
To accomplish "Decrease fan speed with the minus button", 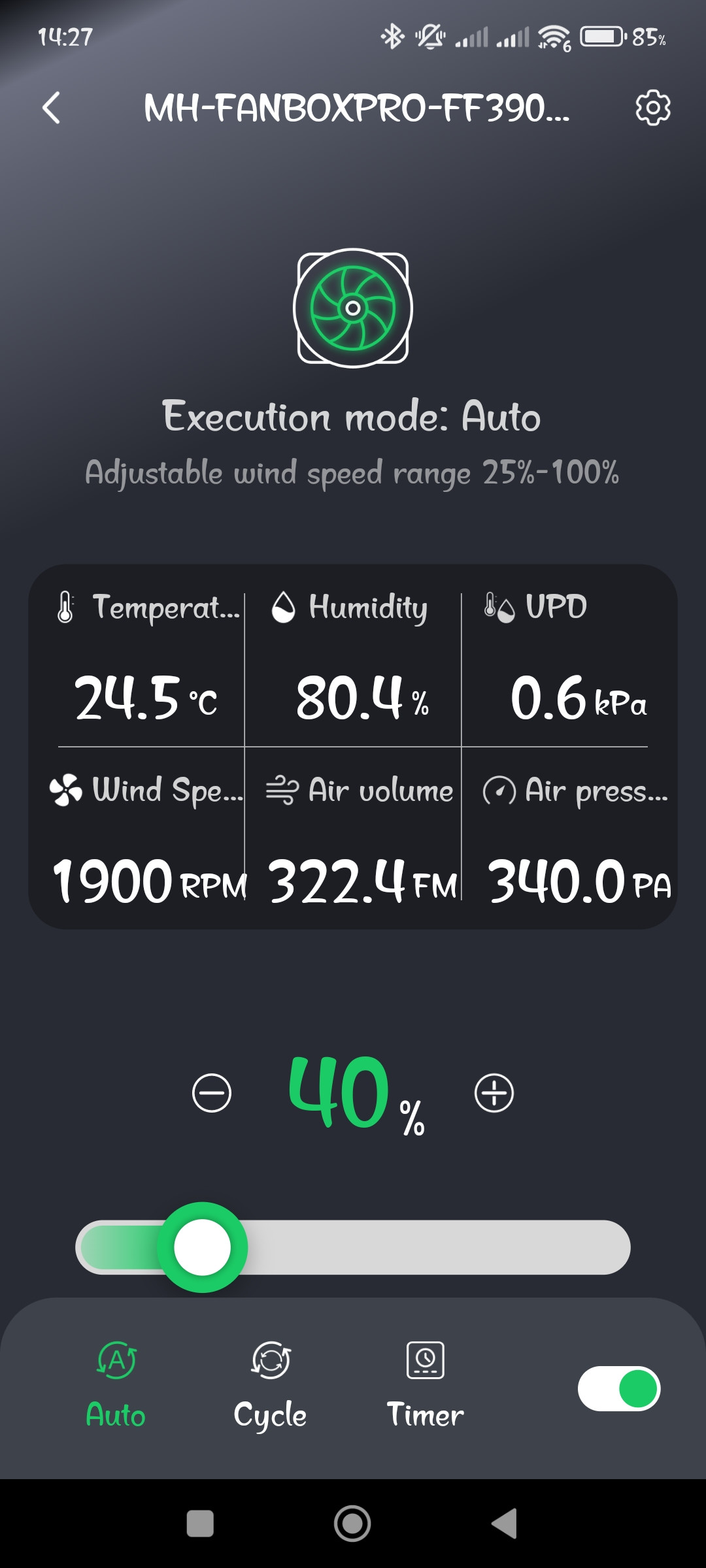I will [212, 1092].
